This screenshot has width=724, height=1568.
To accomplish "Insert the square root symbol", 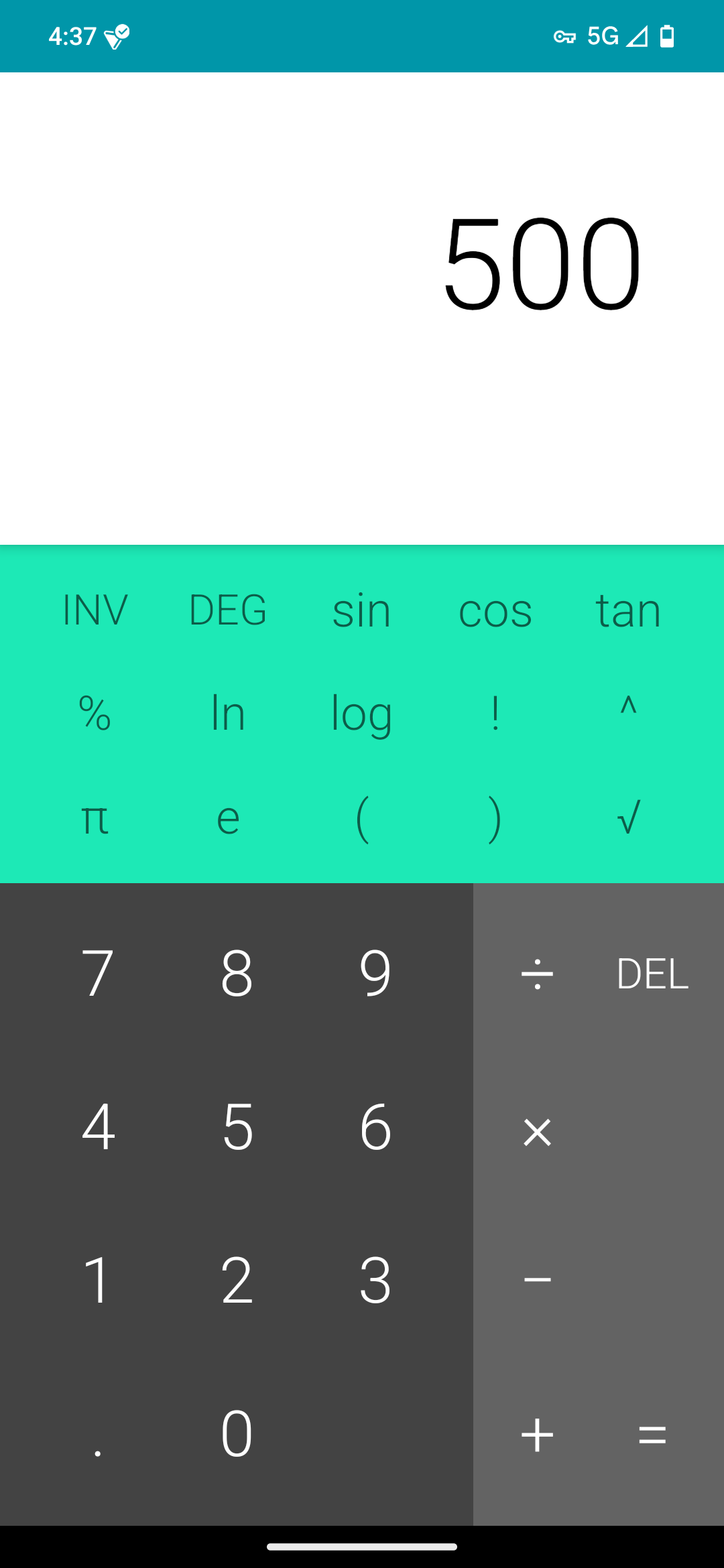I will [628, 818].
